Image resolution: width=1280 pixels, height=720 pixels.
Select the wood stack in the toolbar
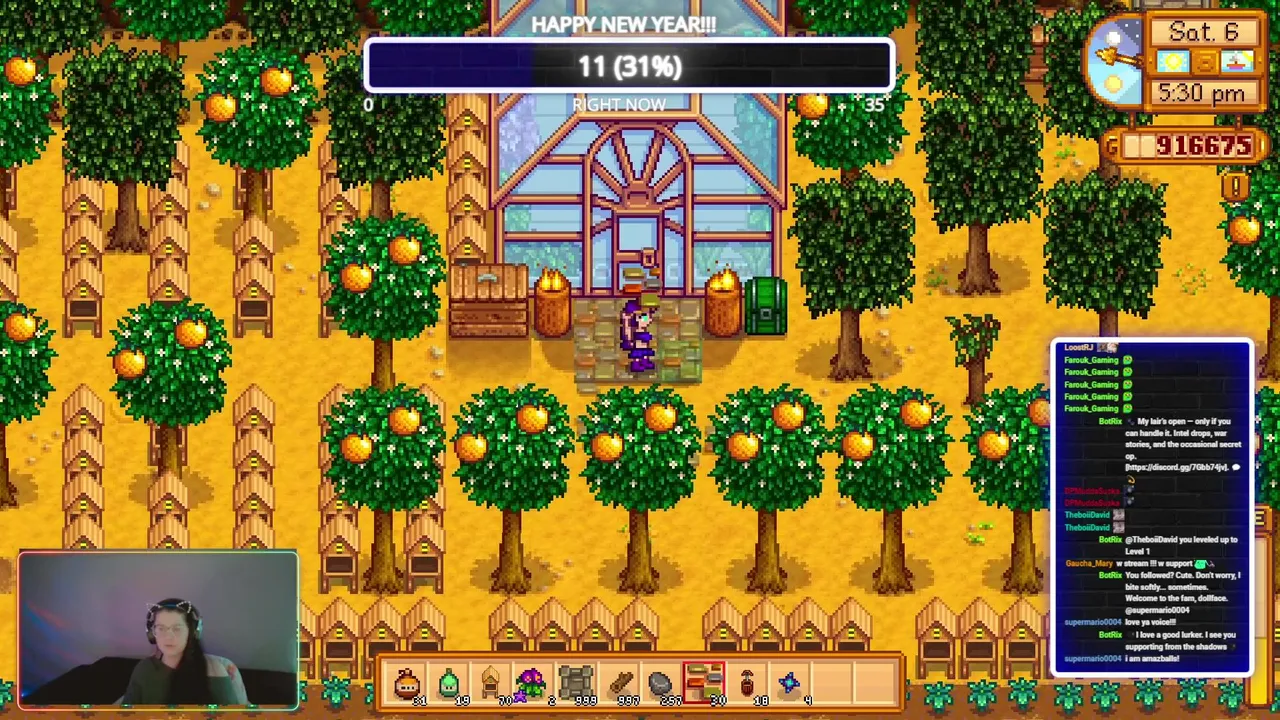619,683
